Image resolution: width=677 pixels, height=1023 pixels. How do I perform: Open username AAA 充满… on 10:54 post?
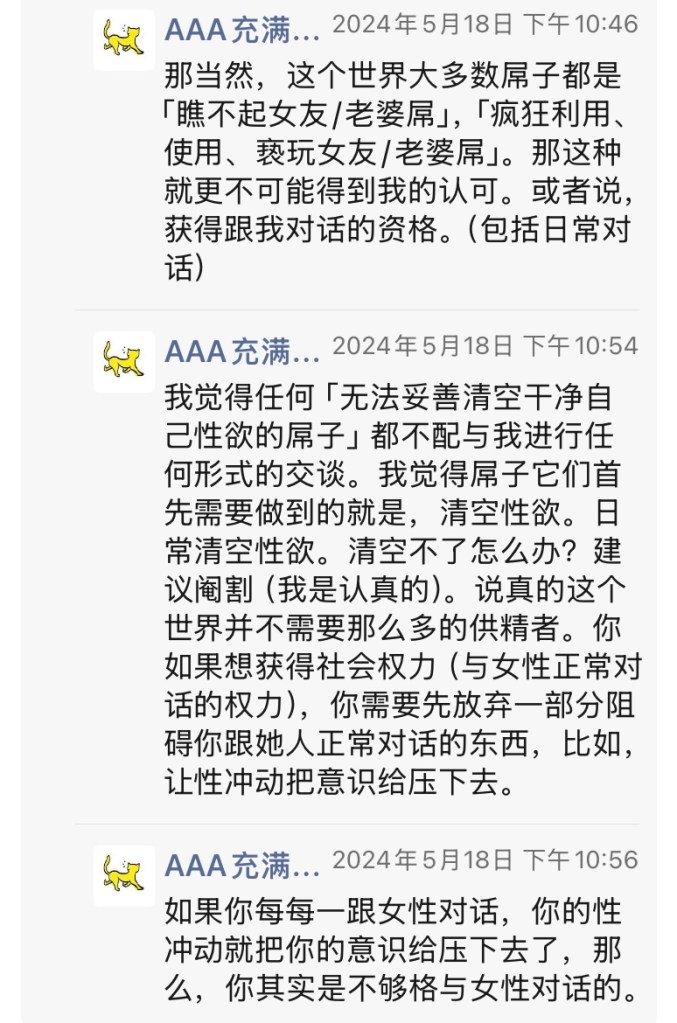(x=242, y=352)
